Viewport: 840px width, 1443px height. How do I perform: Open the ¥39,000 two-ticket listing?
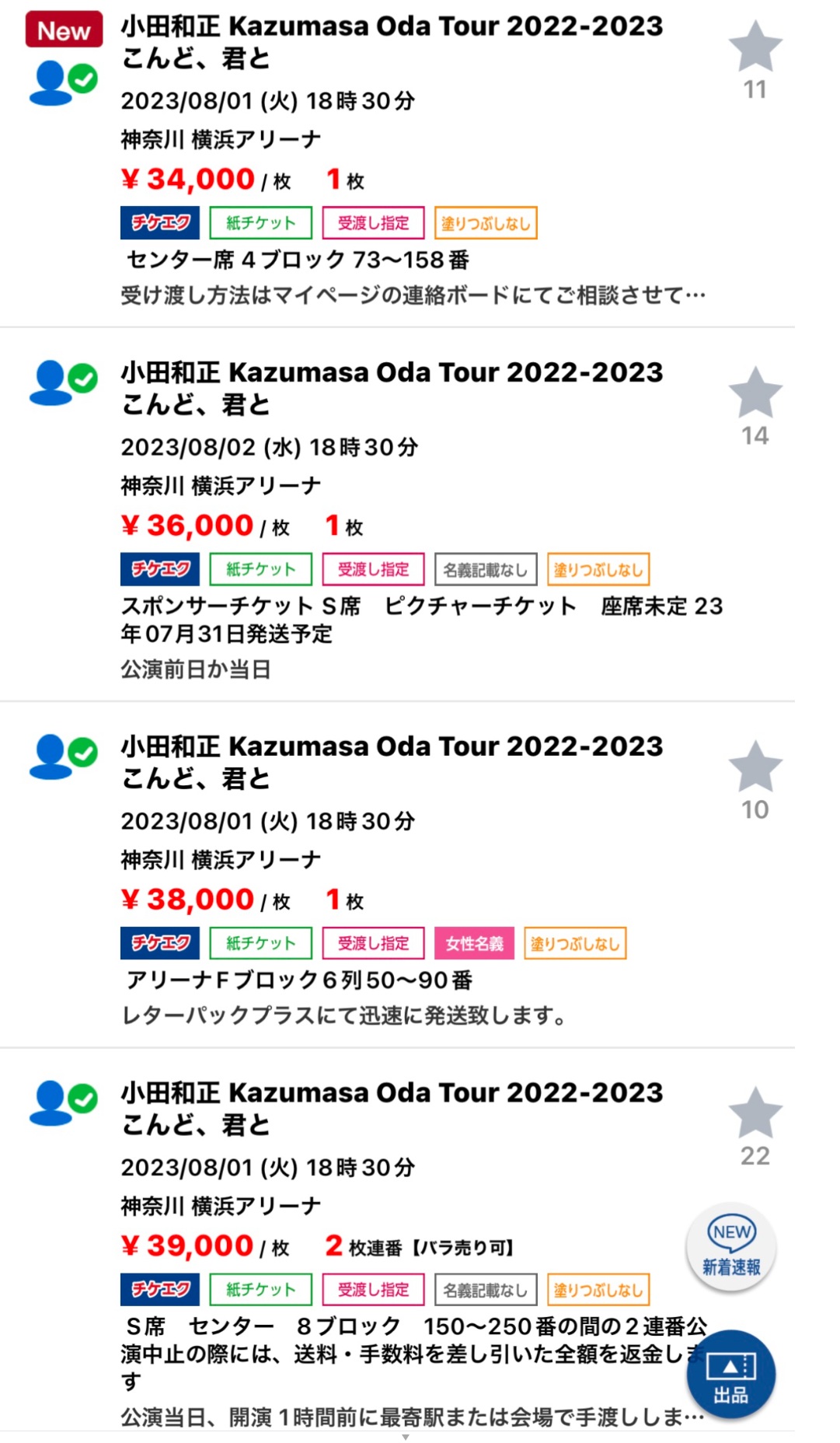coord(396,1240)
